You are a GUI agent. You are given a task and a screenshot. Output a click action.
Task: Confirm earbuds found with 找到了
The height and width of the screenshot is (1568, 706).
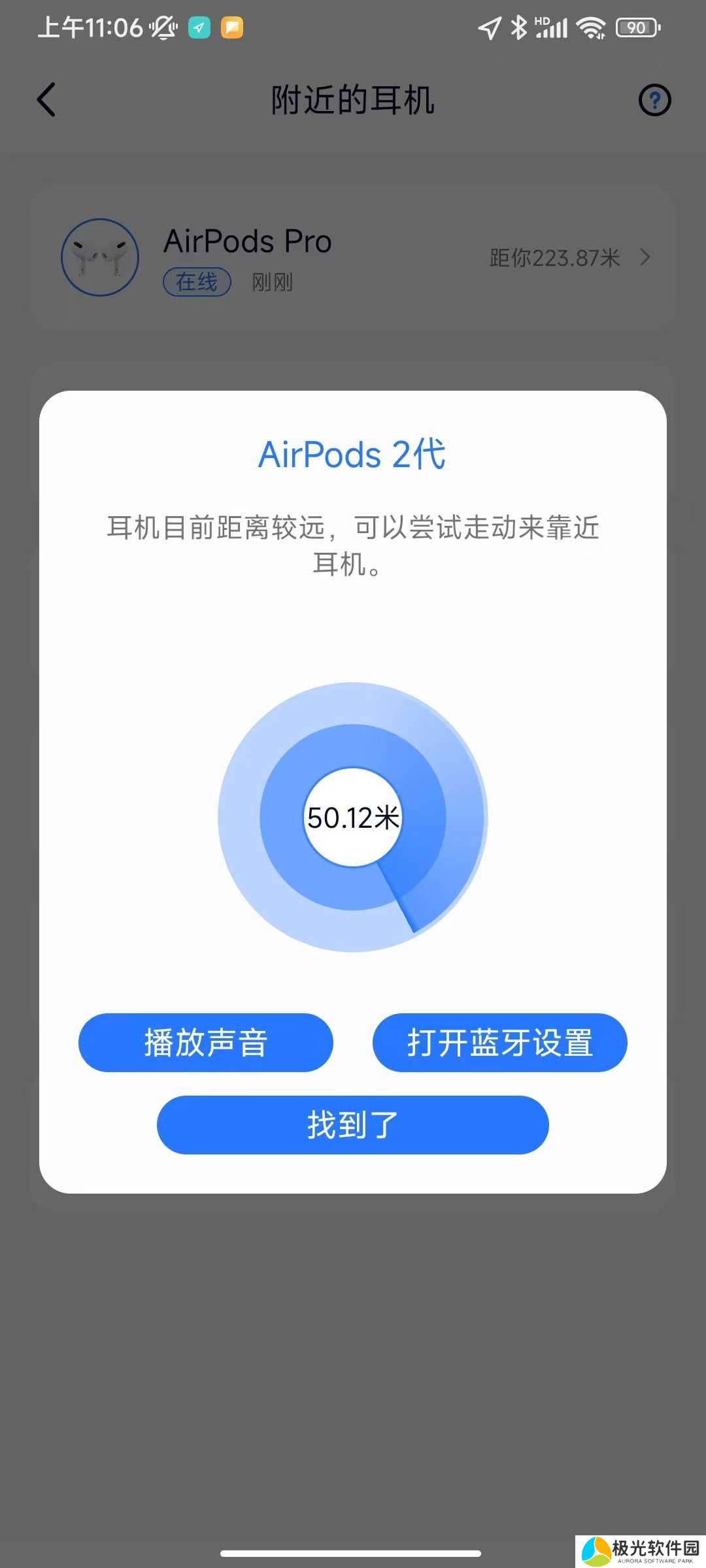click(352, 1124)
